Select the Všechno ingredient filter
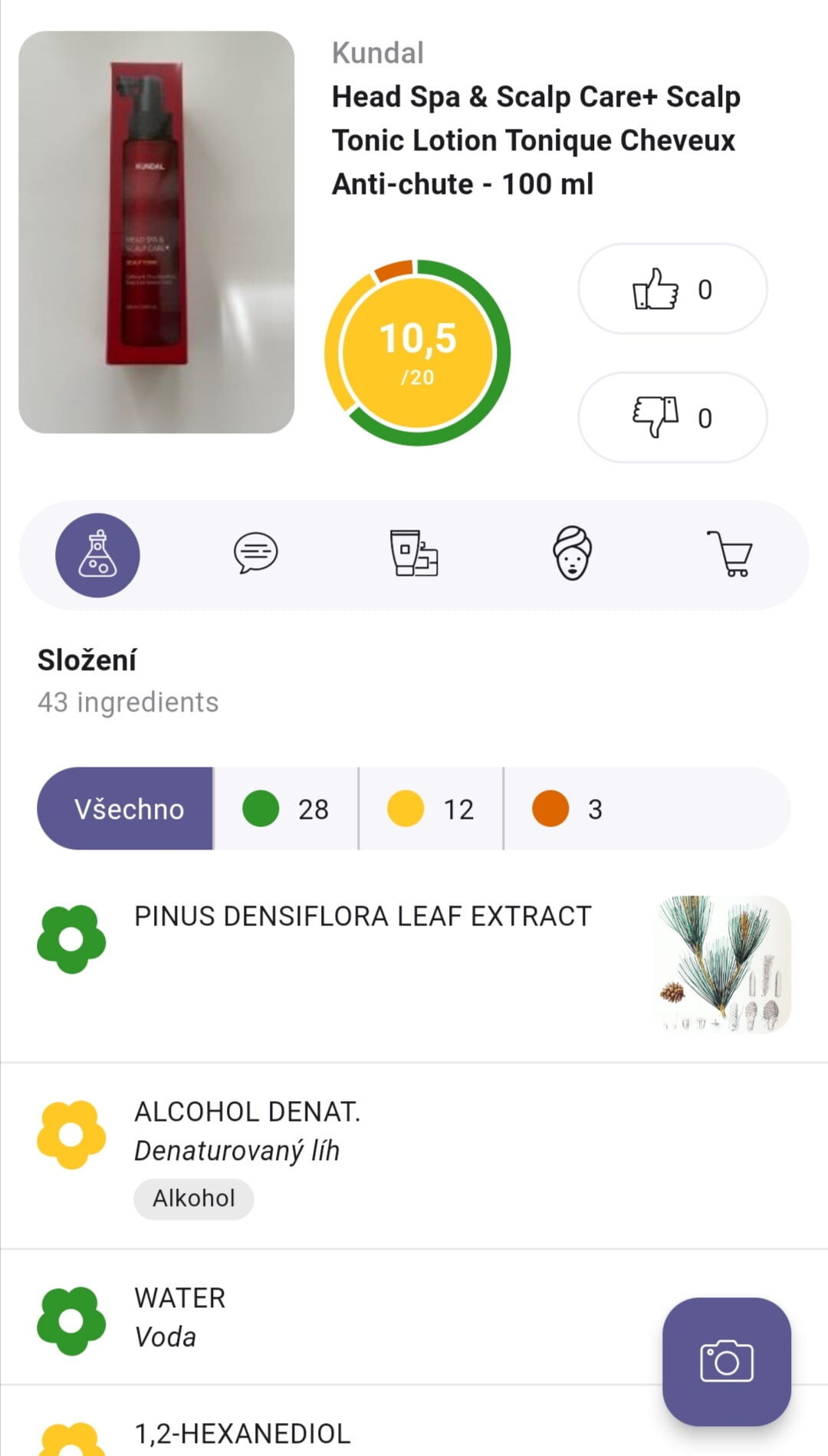828x1456 pixels. [126, 809]
